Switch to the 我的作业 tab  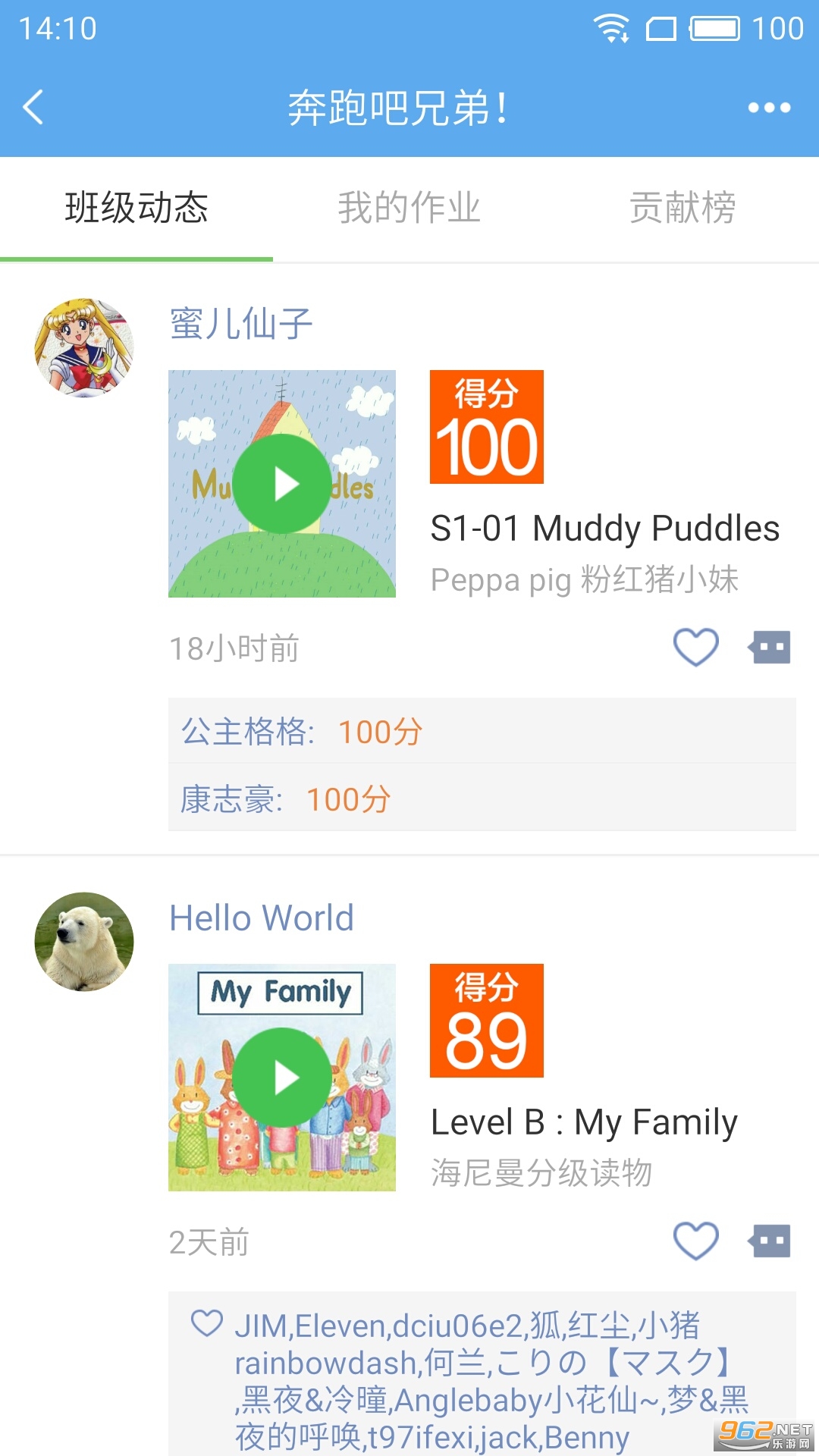point(409,208)
